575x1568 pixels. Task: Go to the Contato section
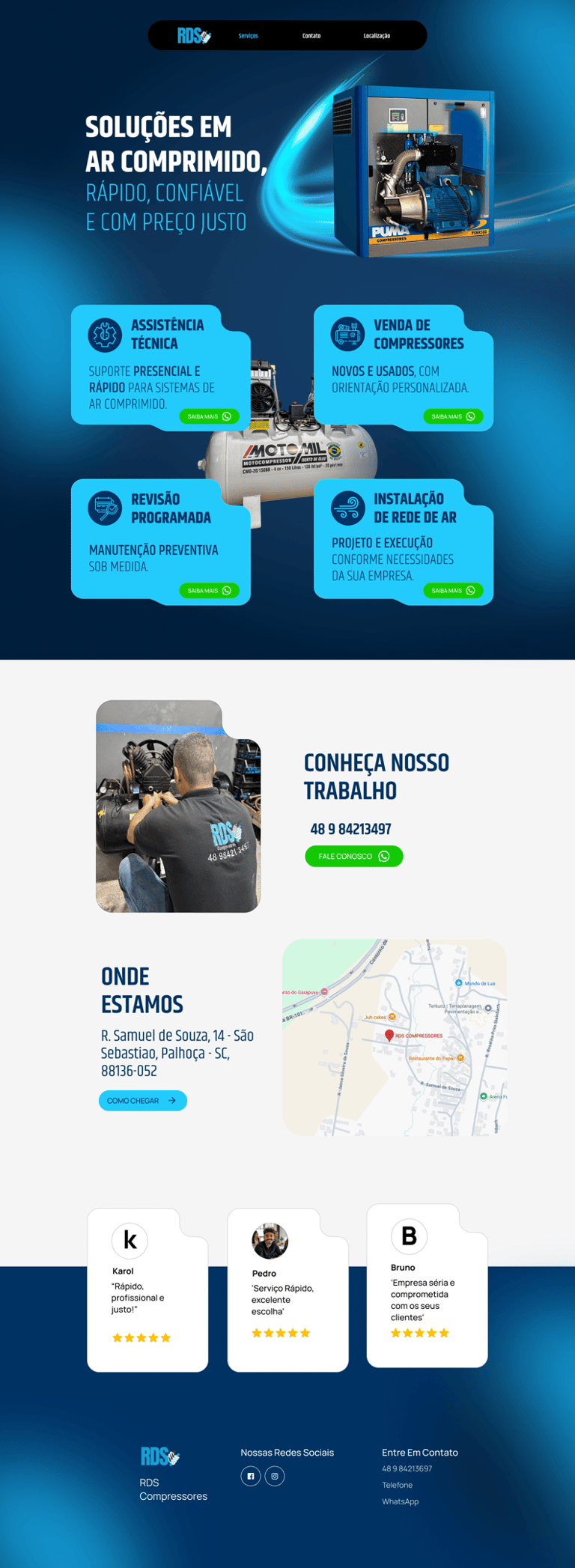[311, 36]
